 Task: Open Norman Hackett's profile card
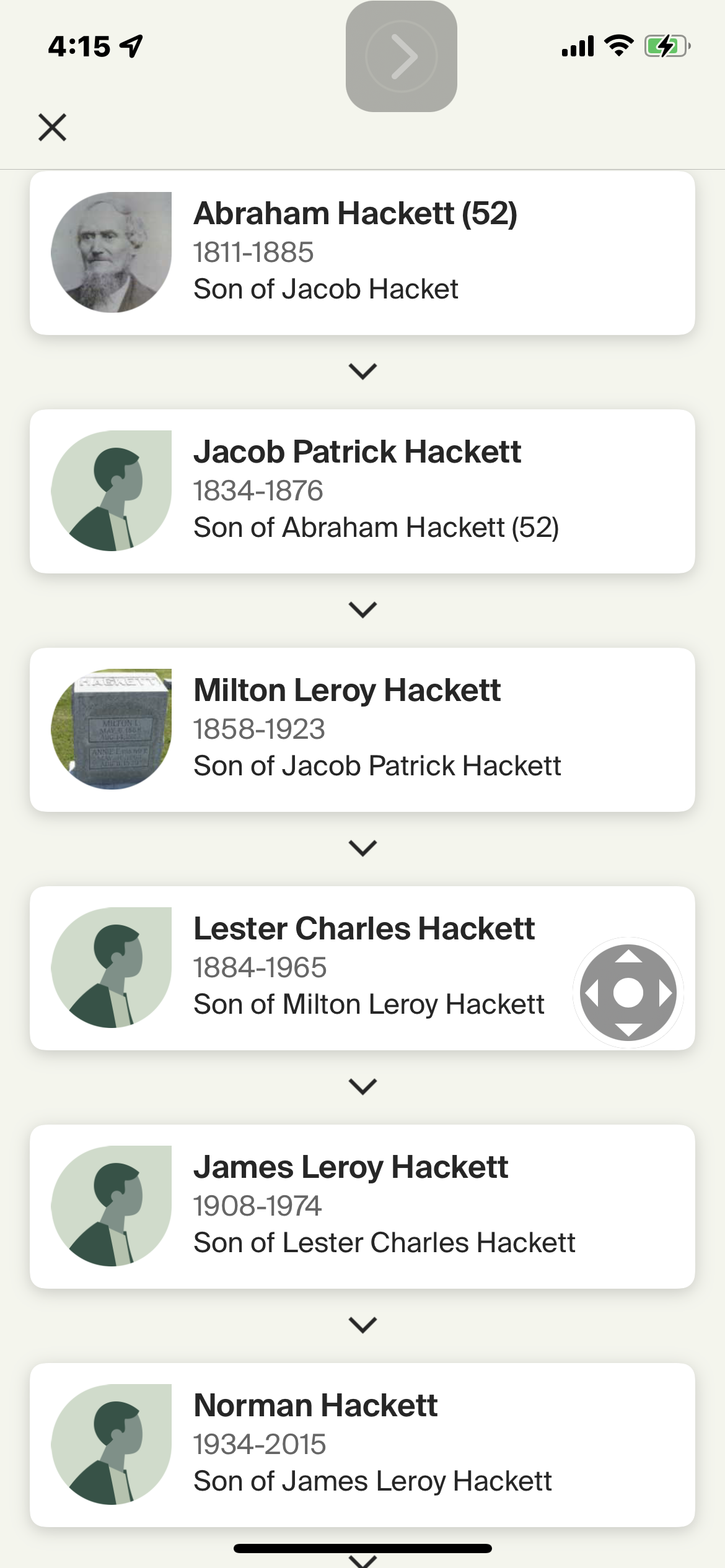click(362, 1445)
